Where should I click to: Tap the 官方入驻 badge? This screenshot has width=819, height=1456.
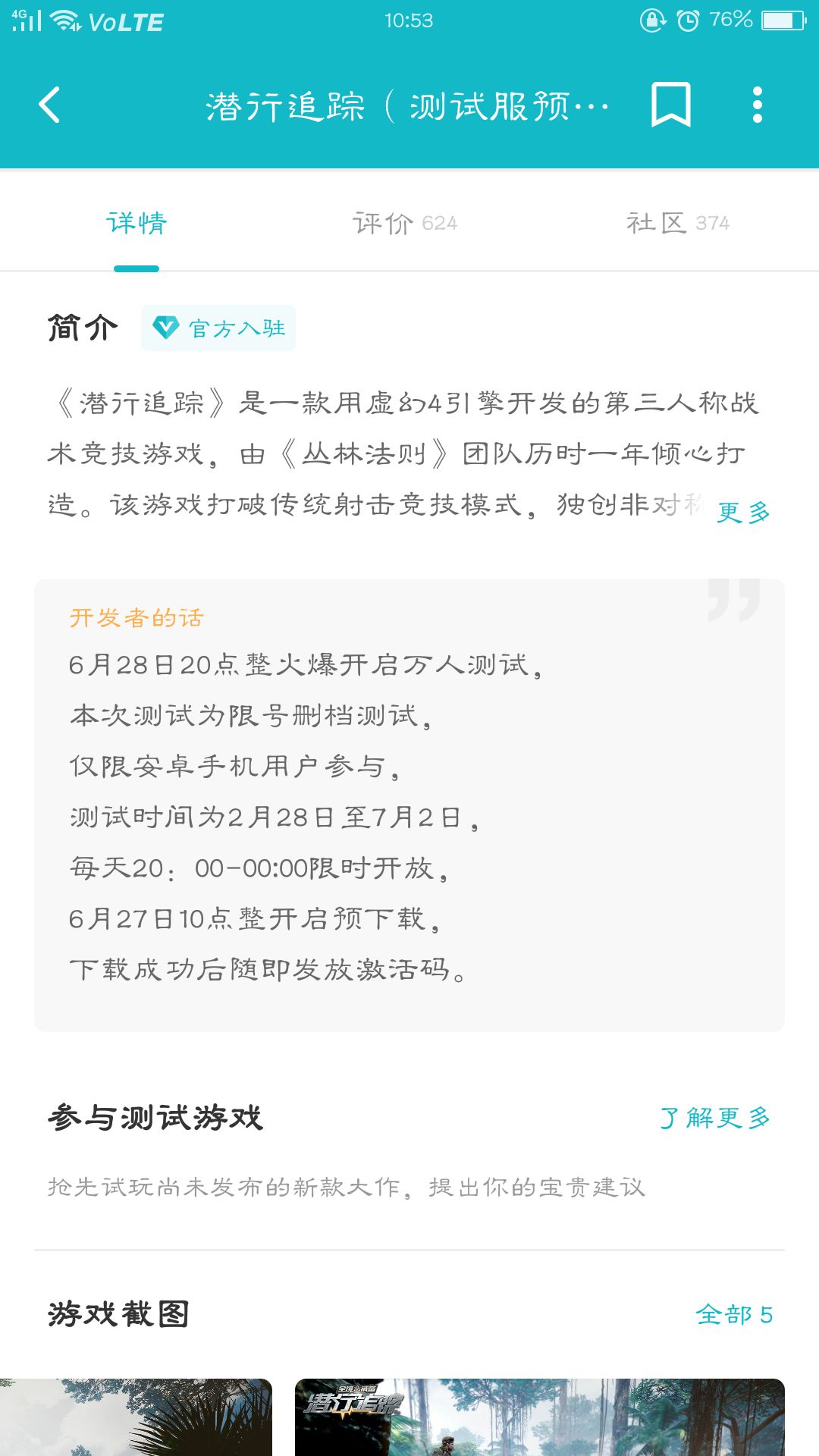218,328
